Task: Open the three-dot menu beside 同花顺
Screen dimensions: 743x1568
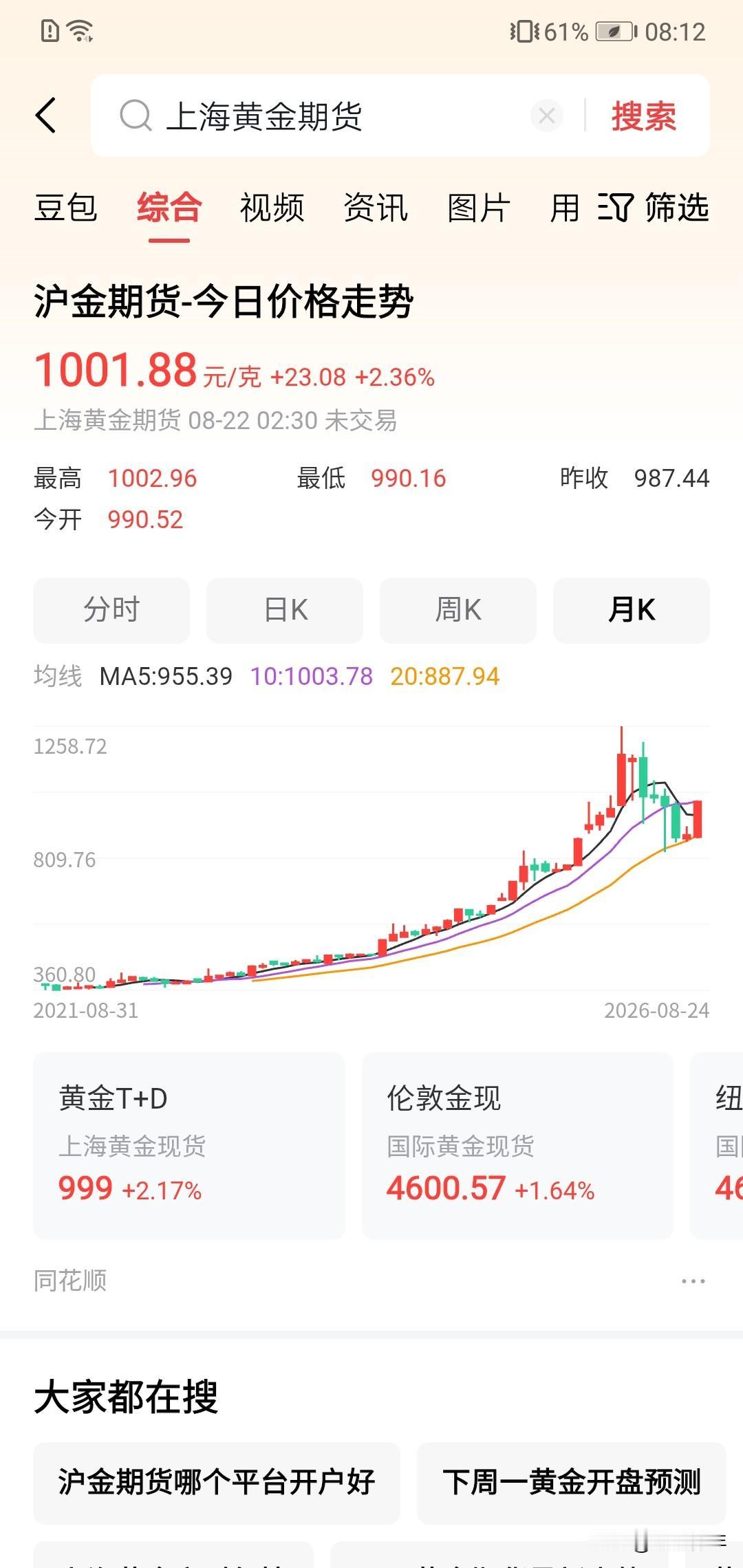Action: [x=693, y=1281]
